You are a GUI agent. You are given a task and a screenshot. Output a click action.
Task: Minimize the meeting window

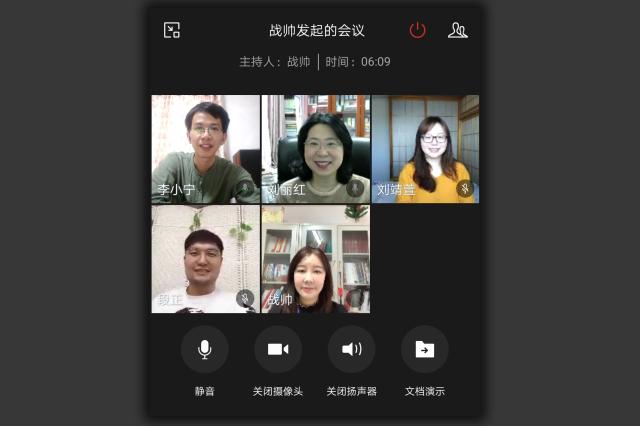172,30
